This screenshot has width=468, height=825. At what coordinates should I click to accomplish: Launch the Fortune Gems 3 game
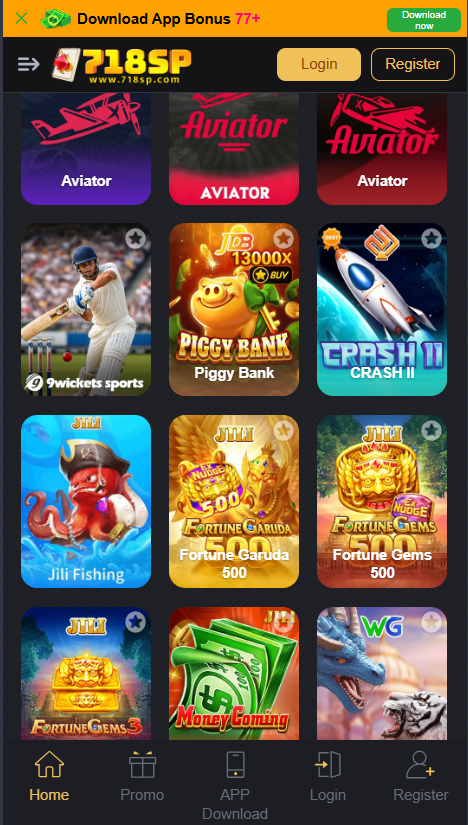(86, 673)
